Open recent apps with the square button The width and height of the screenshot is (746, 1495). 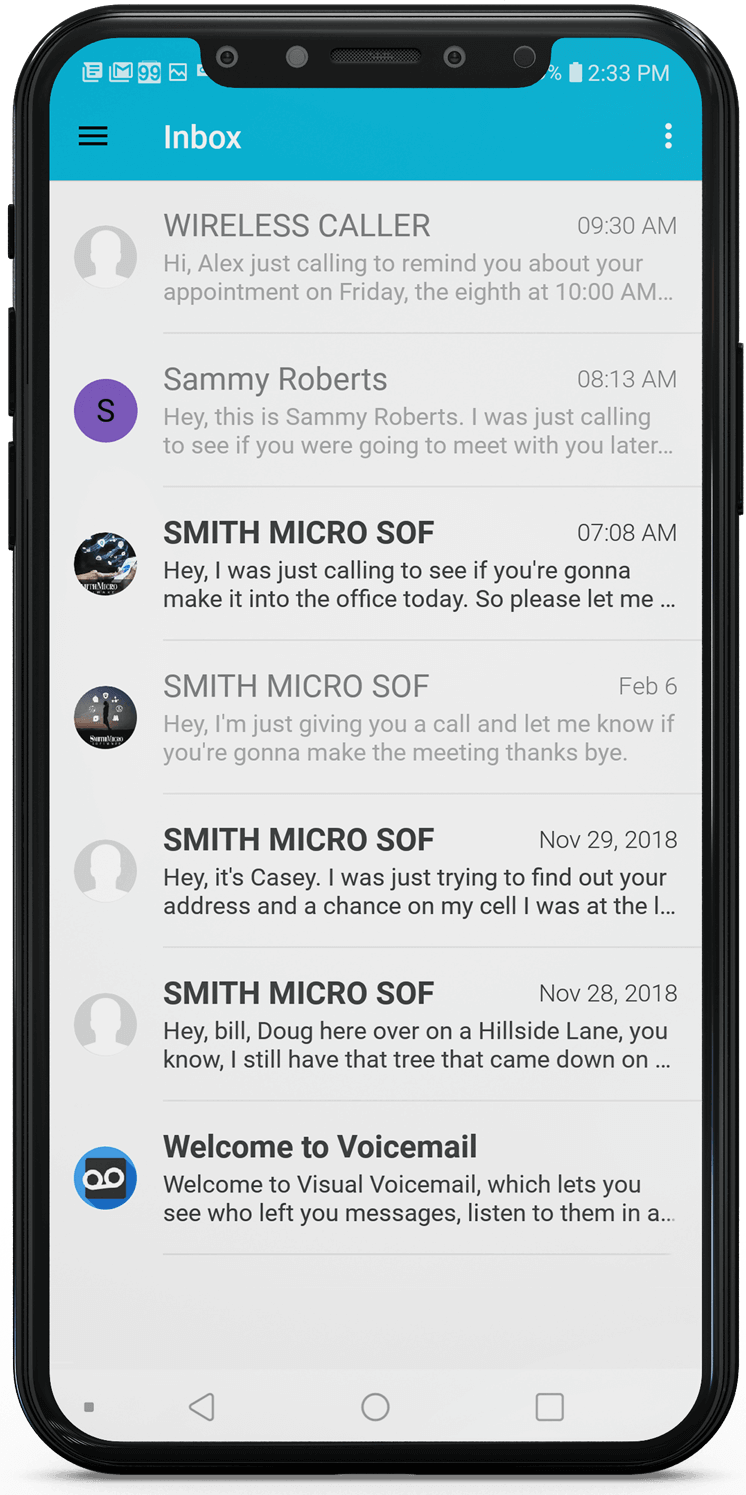pos(549,1407)
